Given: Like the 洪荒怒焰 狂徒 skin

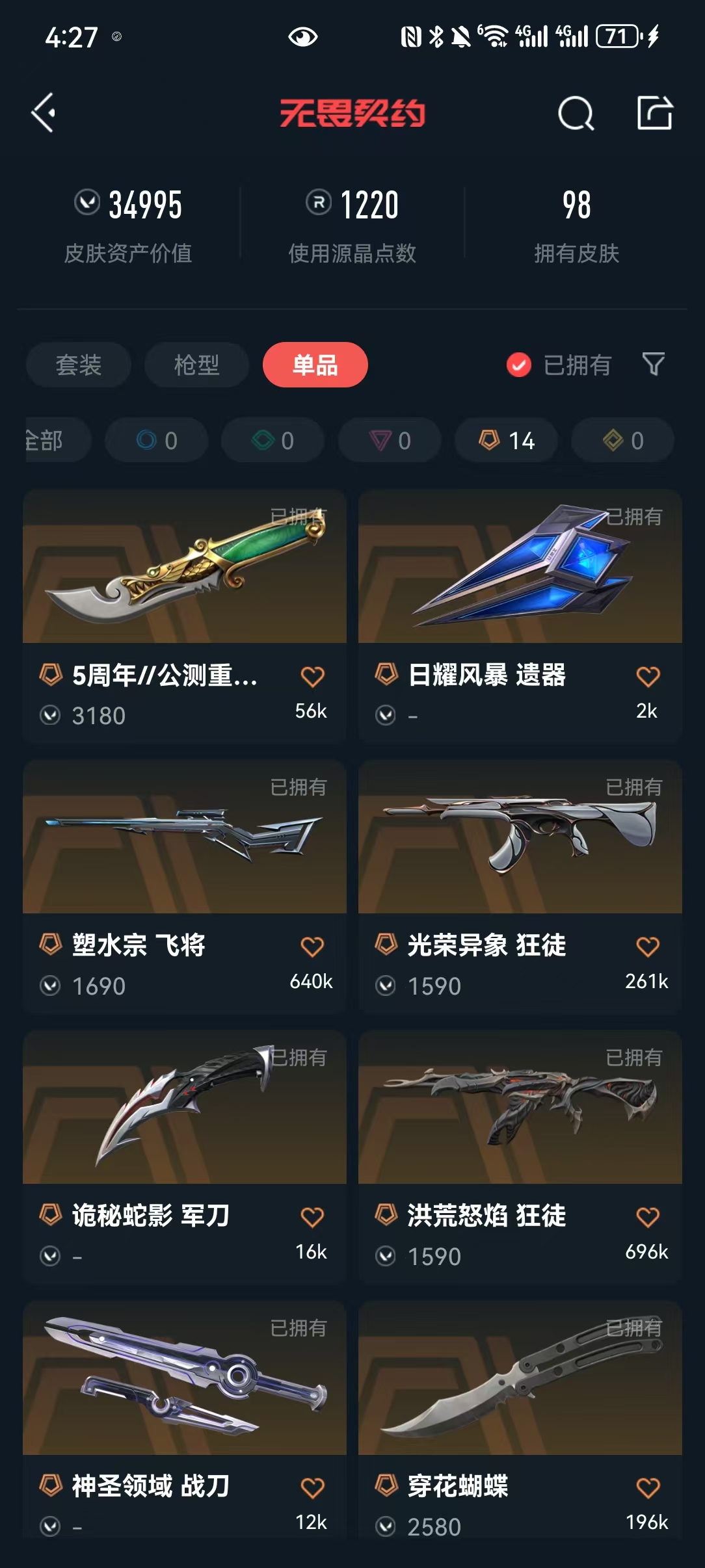Looking at the screenshot, I should coord(648,1217).
